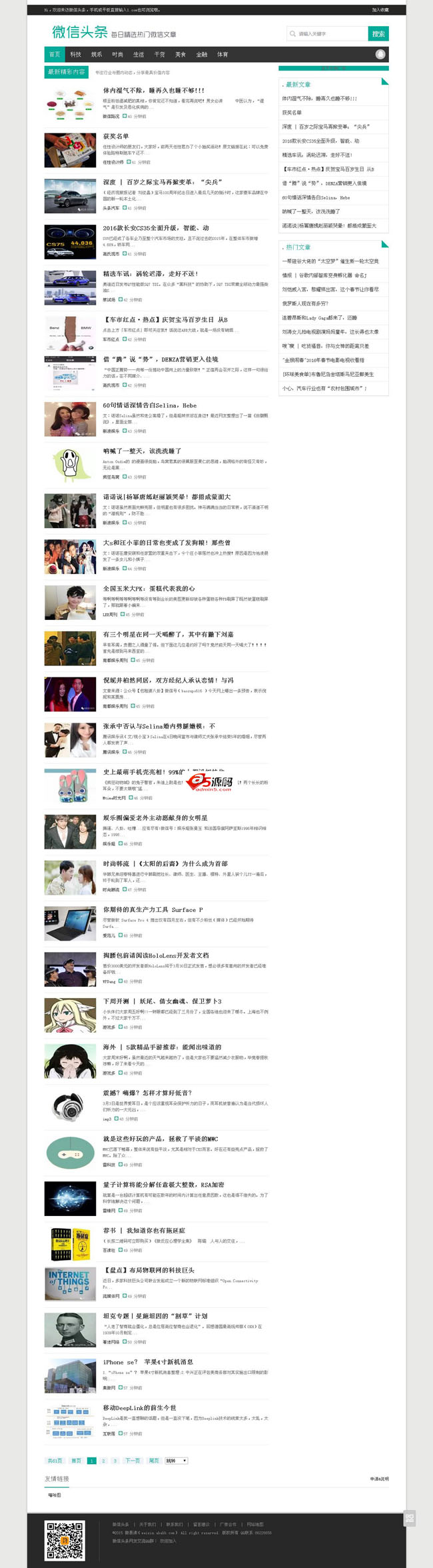433x1568 pixels.
Task: Tap the 搜索 search button
Action: point(378,34)
